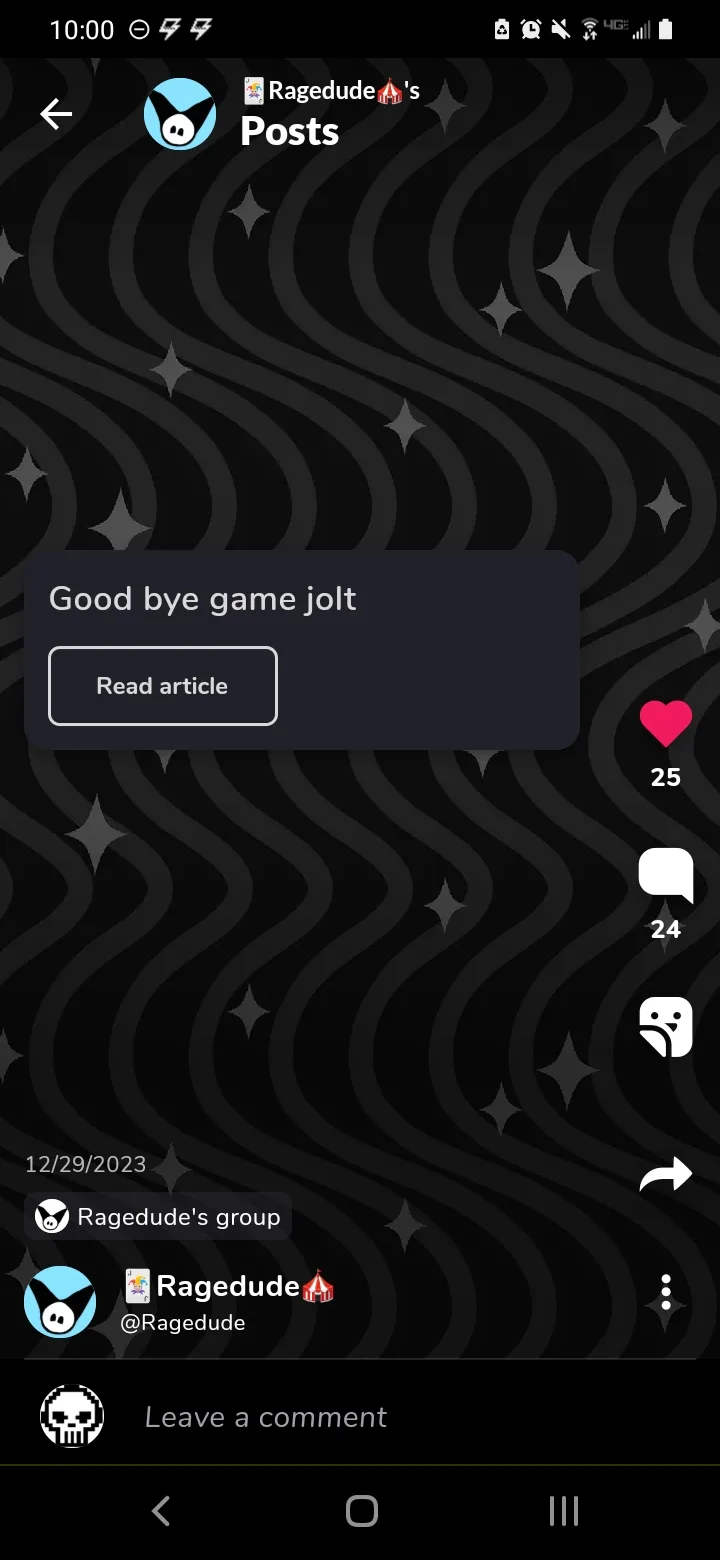Open Ragedude's avatar in the header
The height and width of the screenshot is (1560, 720).
coord(180,115)
